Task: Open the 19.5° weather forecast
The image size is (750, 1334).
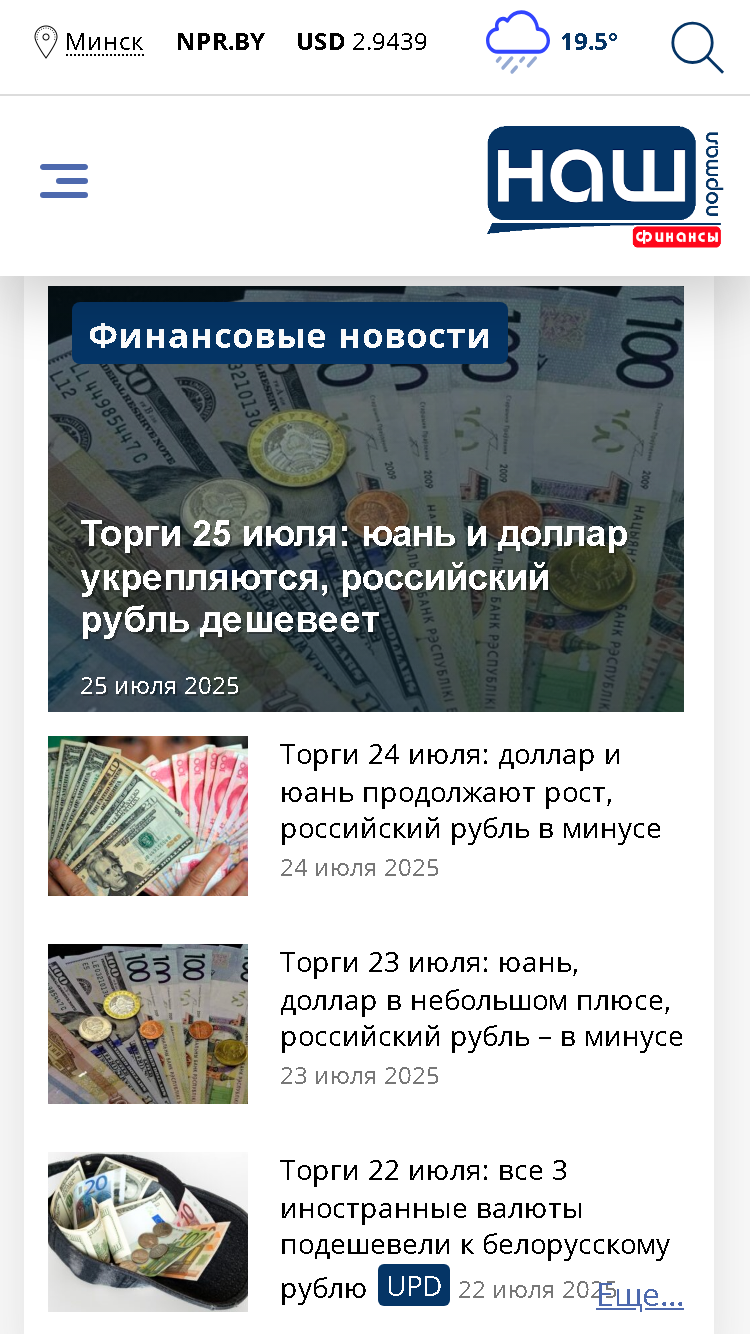Action: (x=552, y=42)
